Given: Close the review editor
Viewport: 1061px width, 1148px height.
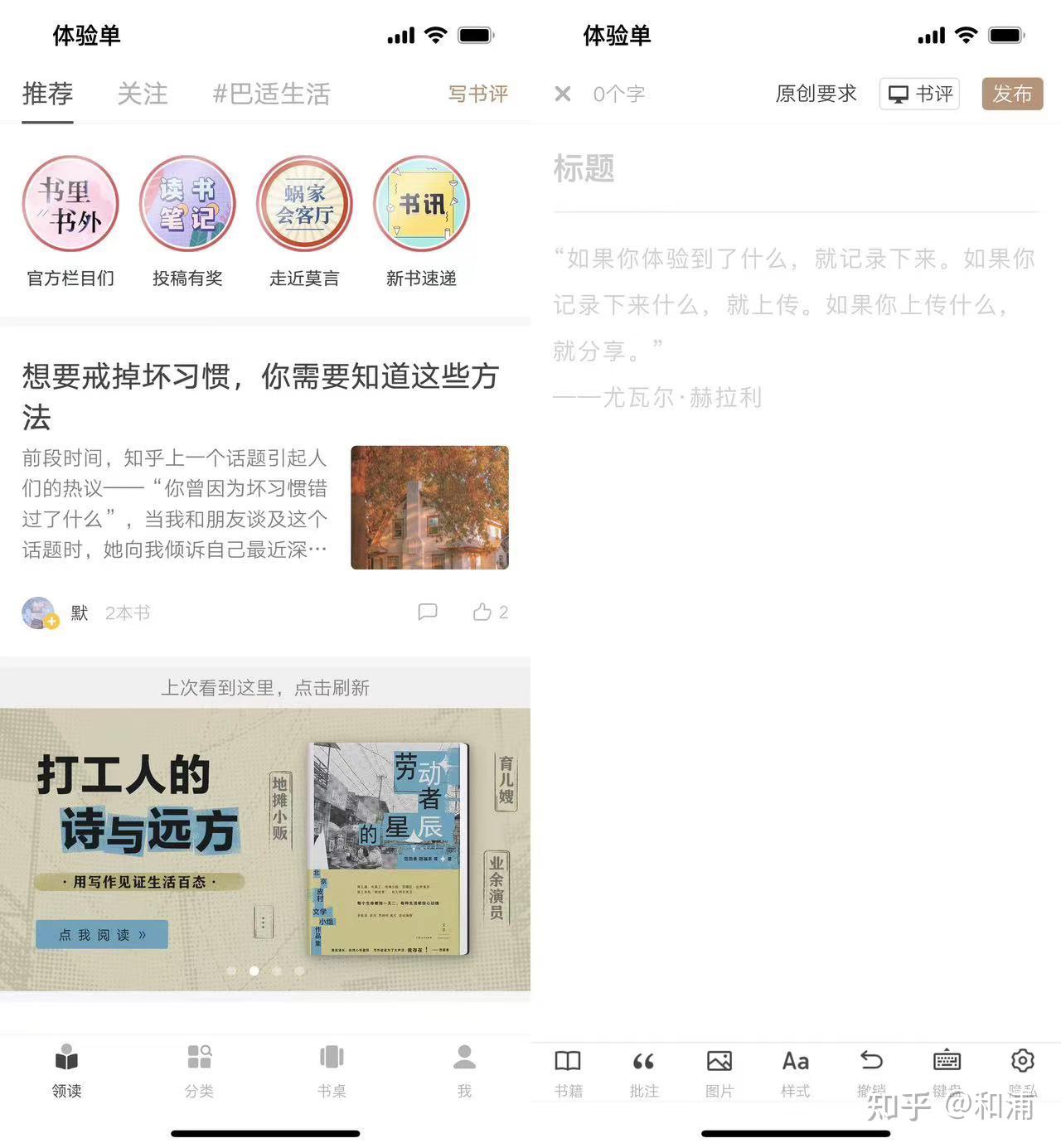Looking at the screenshot, I should tap(563, 94).
